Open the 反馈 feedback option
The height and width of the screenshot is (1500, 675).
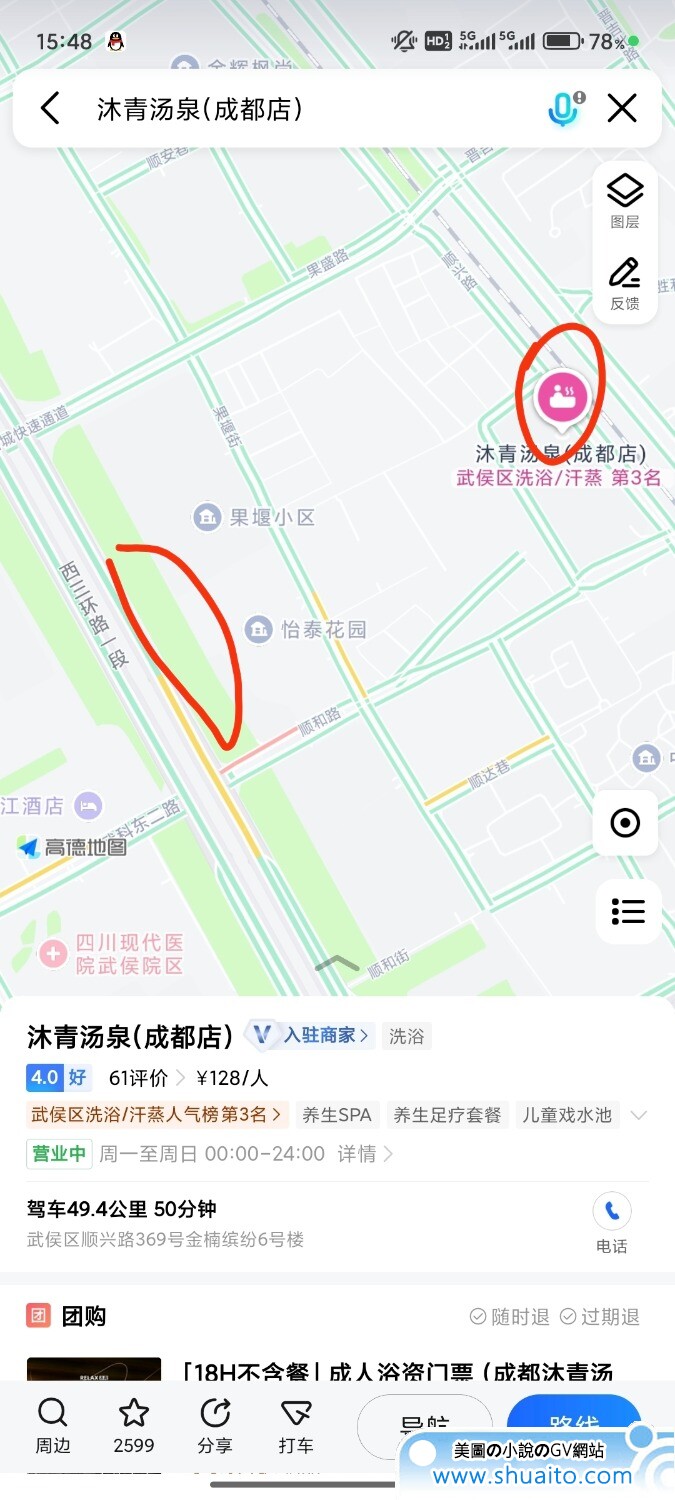[625, 283]
